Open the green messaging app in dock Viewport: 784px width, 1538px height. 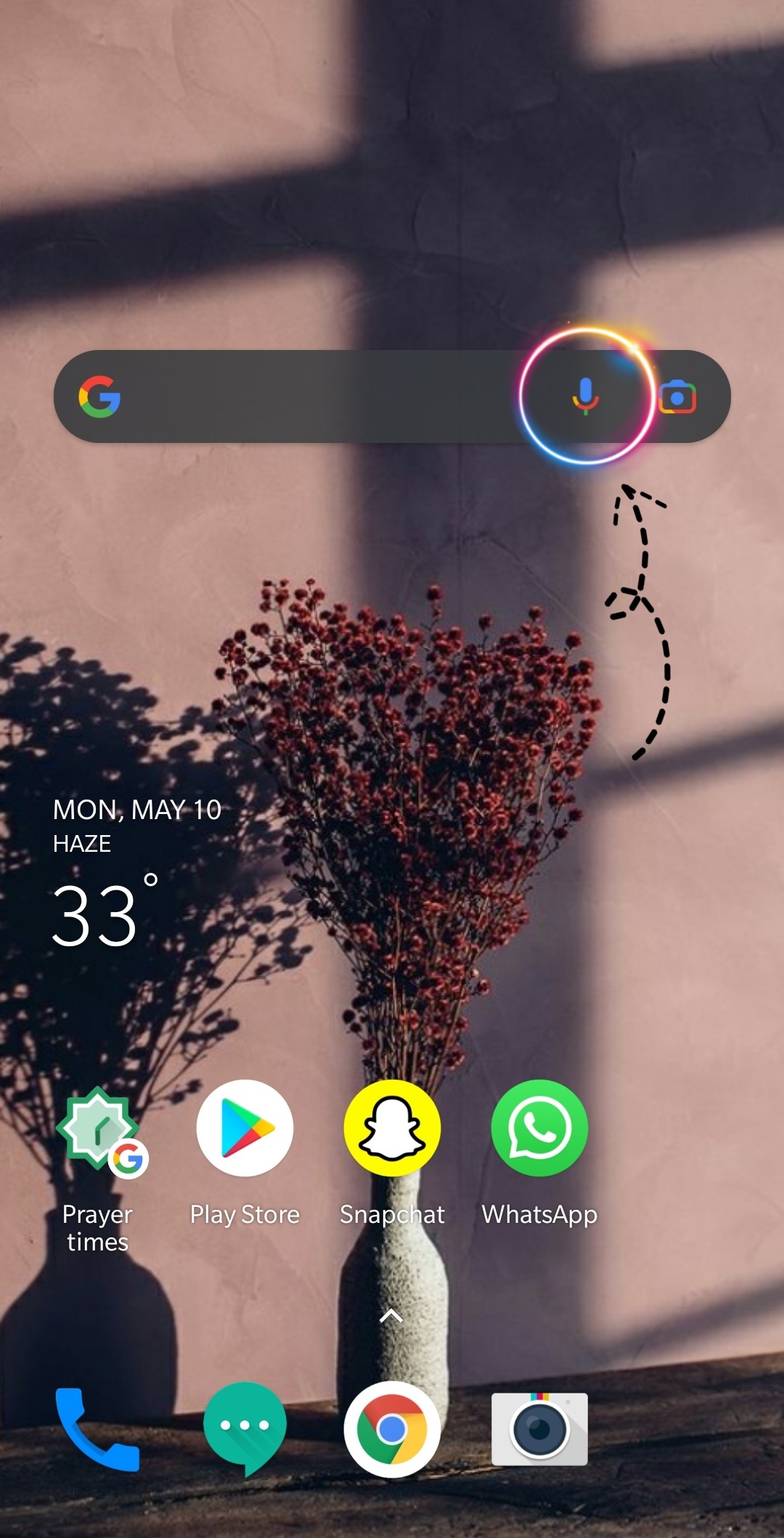click(x=245, y=1428)
